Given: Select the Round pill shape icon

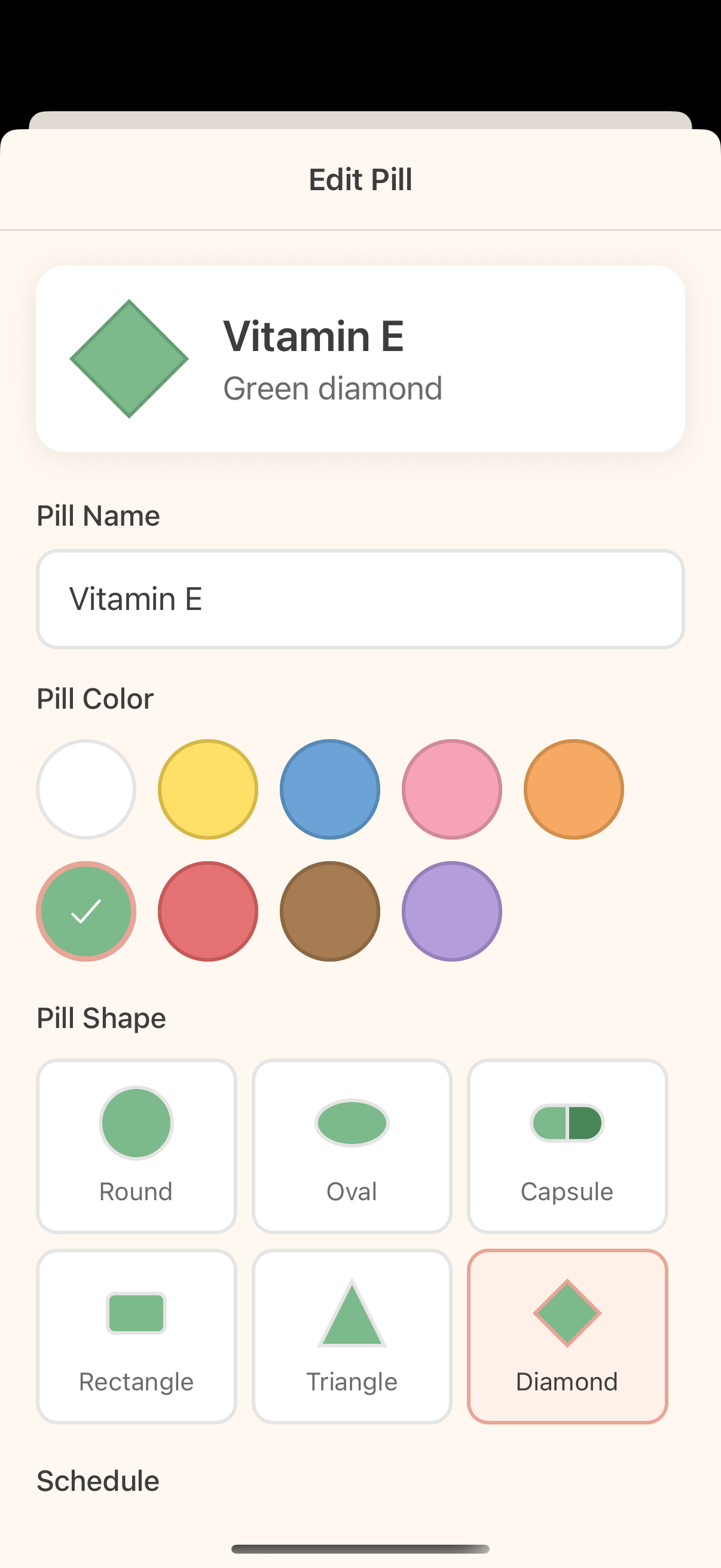Looking at the screenshot, I should [x=136, y=1123].
